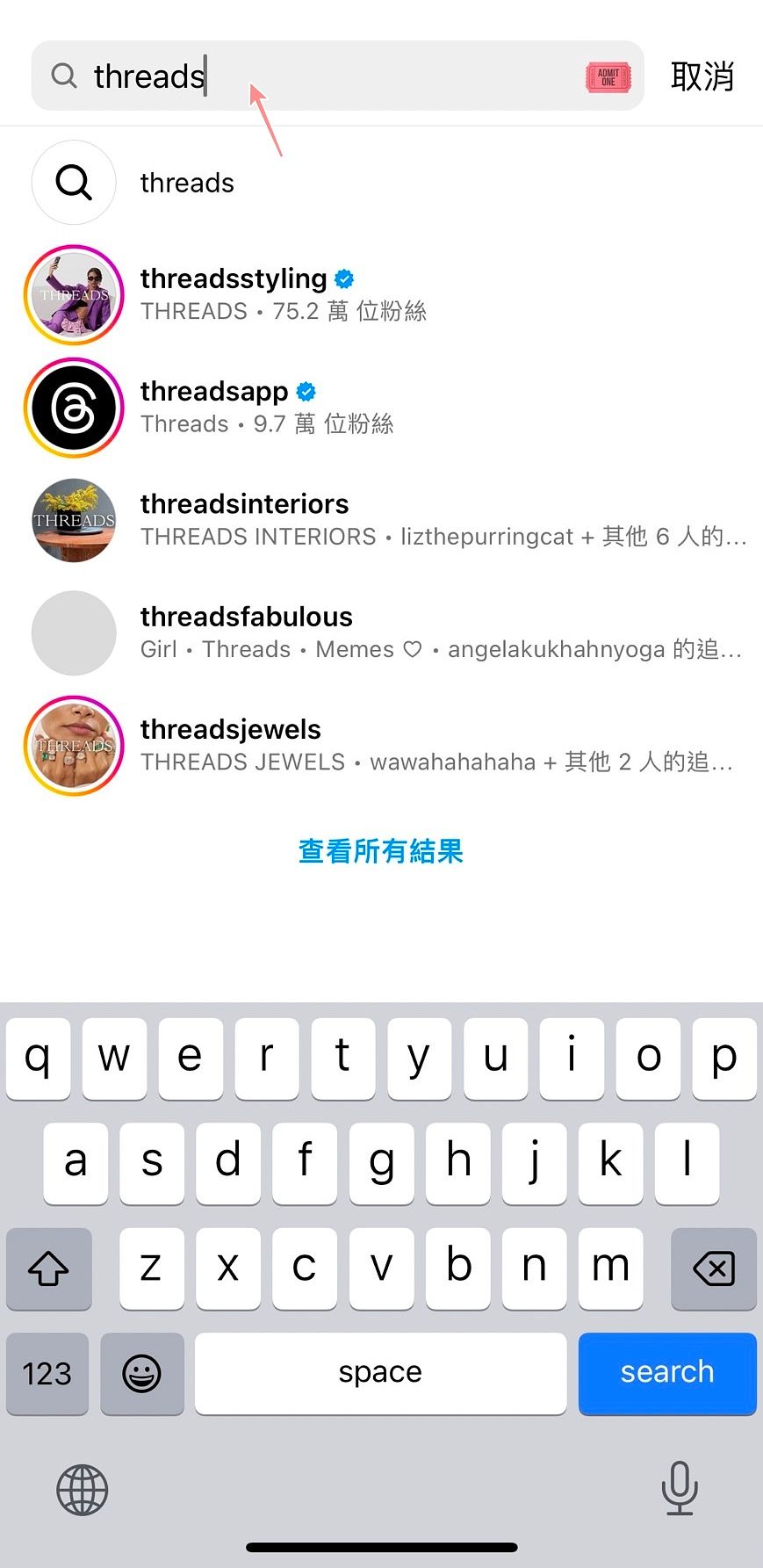Open the red ticket icon in the search bar

tap(608, 76)
